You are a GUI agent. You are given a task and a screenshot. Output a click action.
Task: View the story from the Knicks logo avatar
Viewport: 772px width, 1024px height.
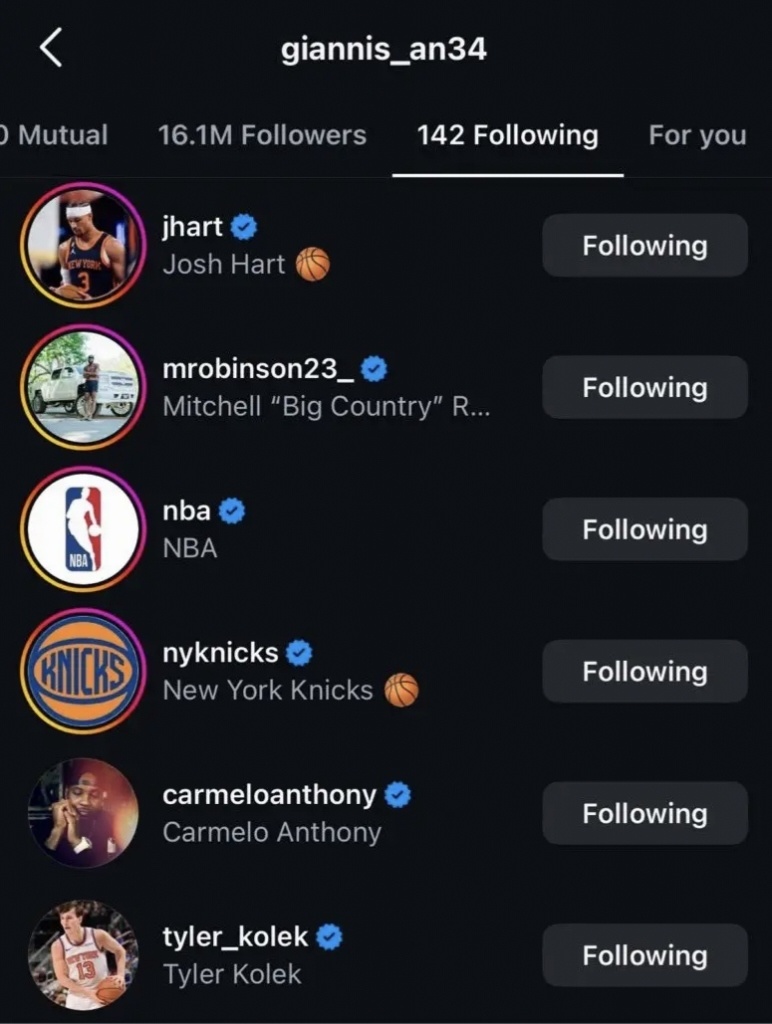(x=82, y=672)
